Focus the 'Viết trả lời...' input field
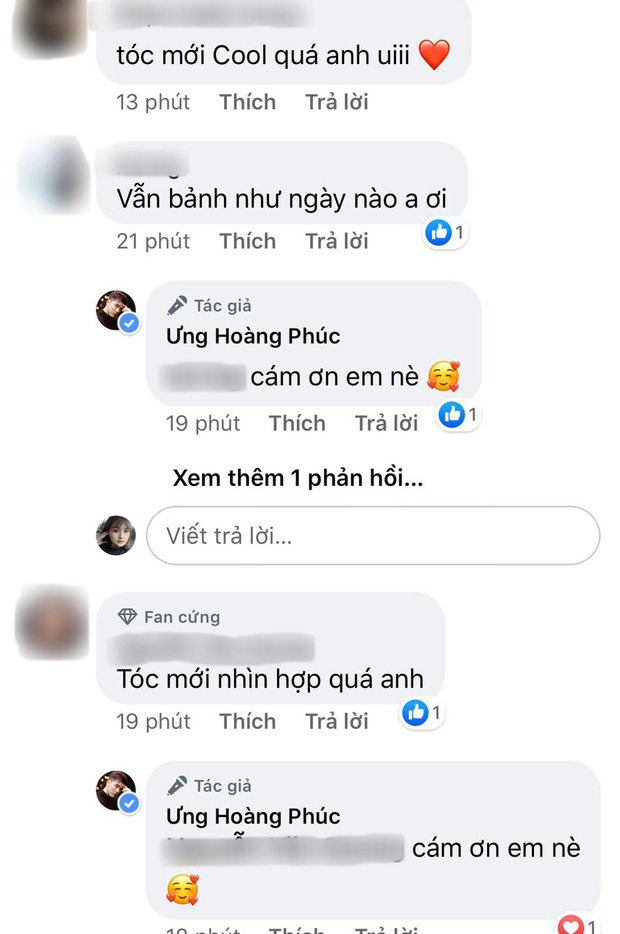 tap(372, 535)
